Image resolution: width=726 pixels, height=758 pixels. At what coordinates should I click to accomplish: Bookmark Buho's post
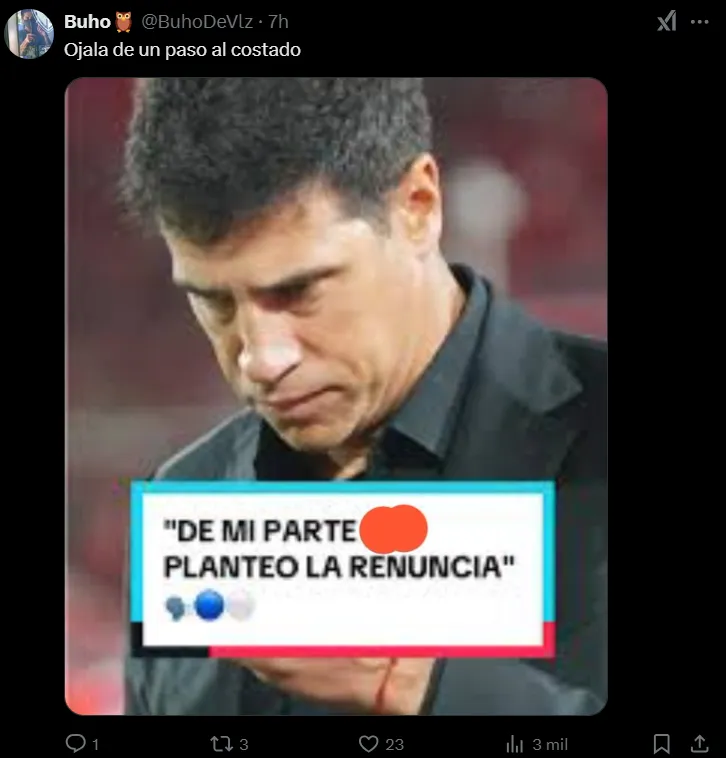662,743
